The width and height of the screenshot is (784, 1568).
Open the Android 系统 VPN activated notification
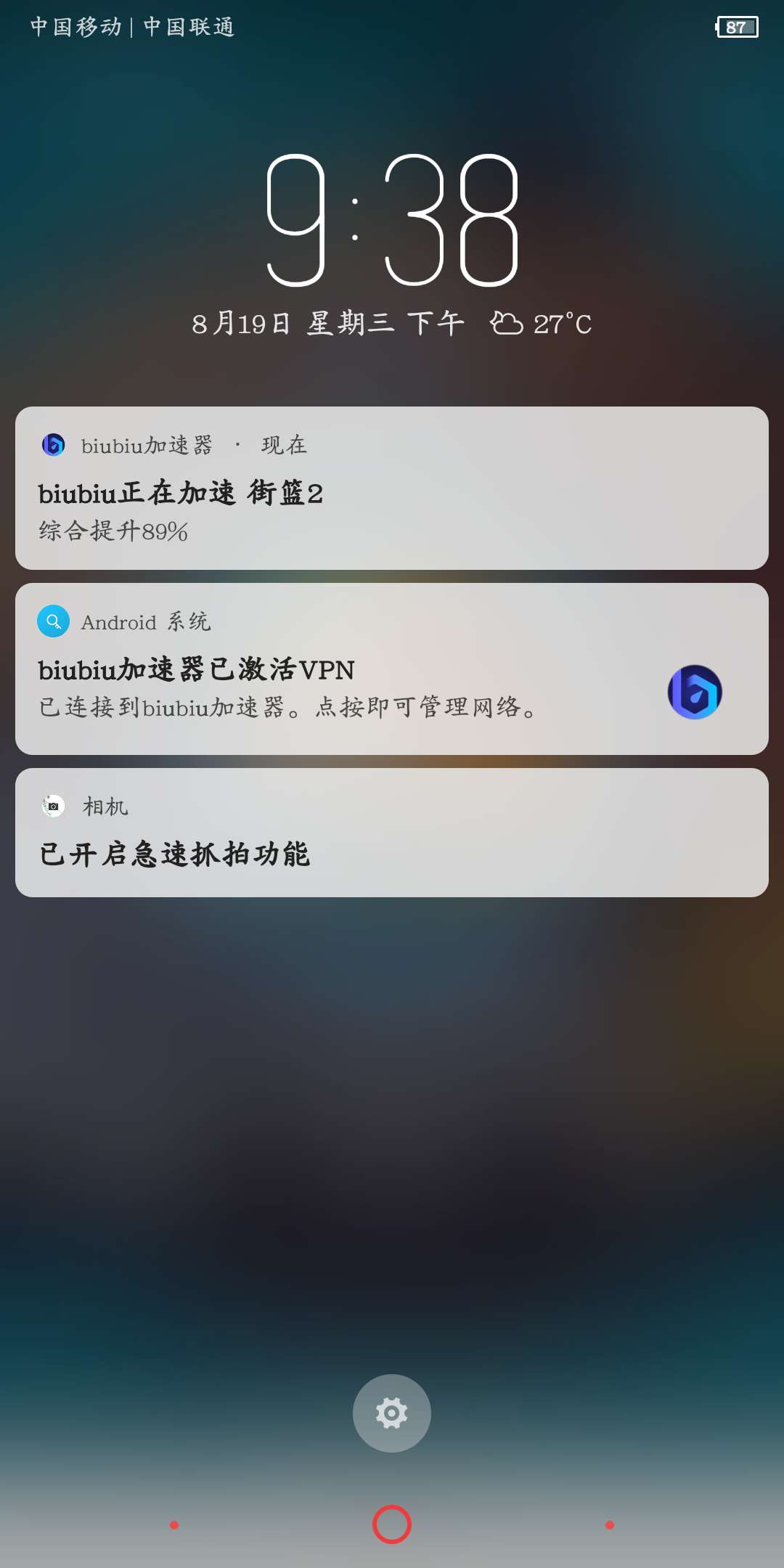pos(392,669)
